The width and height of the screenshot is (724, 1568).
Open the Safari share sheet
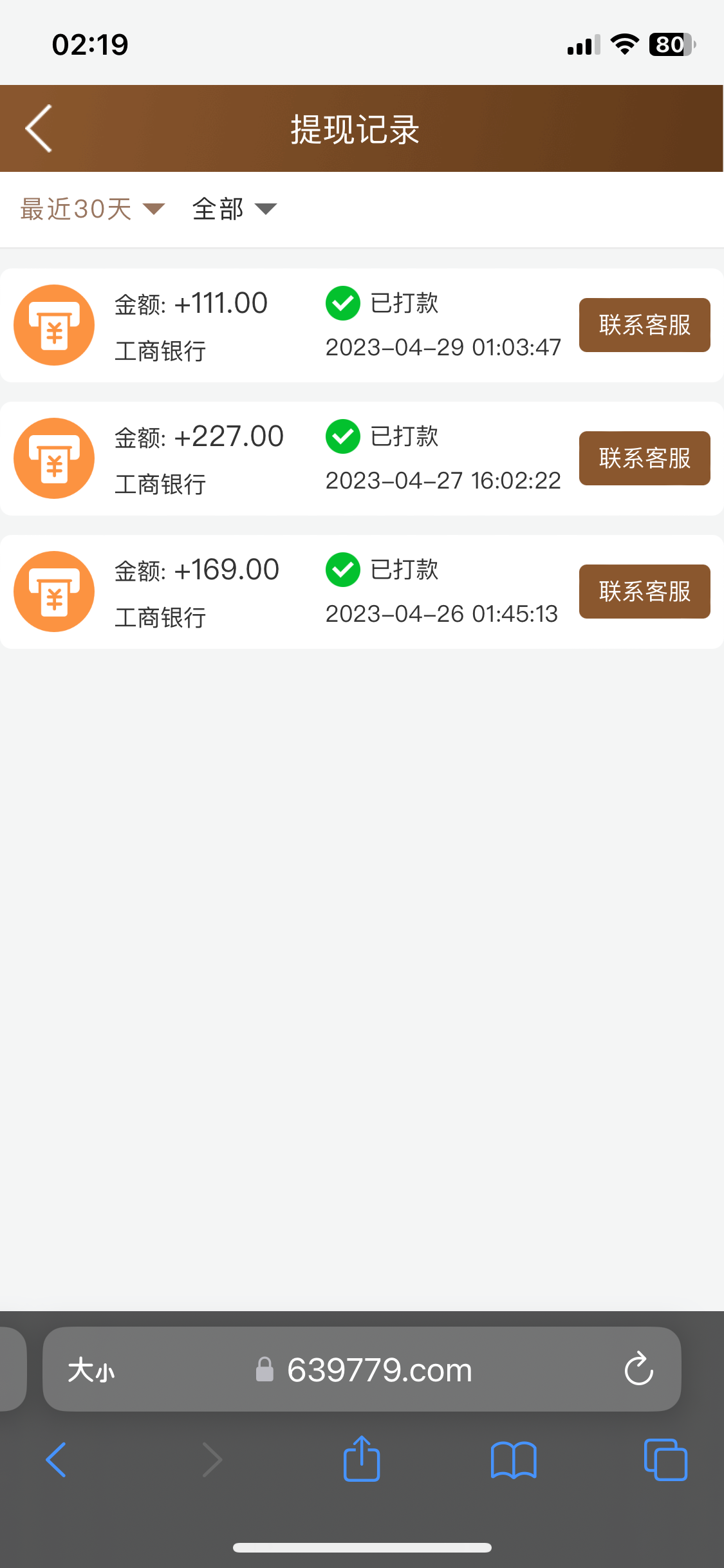point(362,1459)
